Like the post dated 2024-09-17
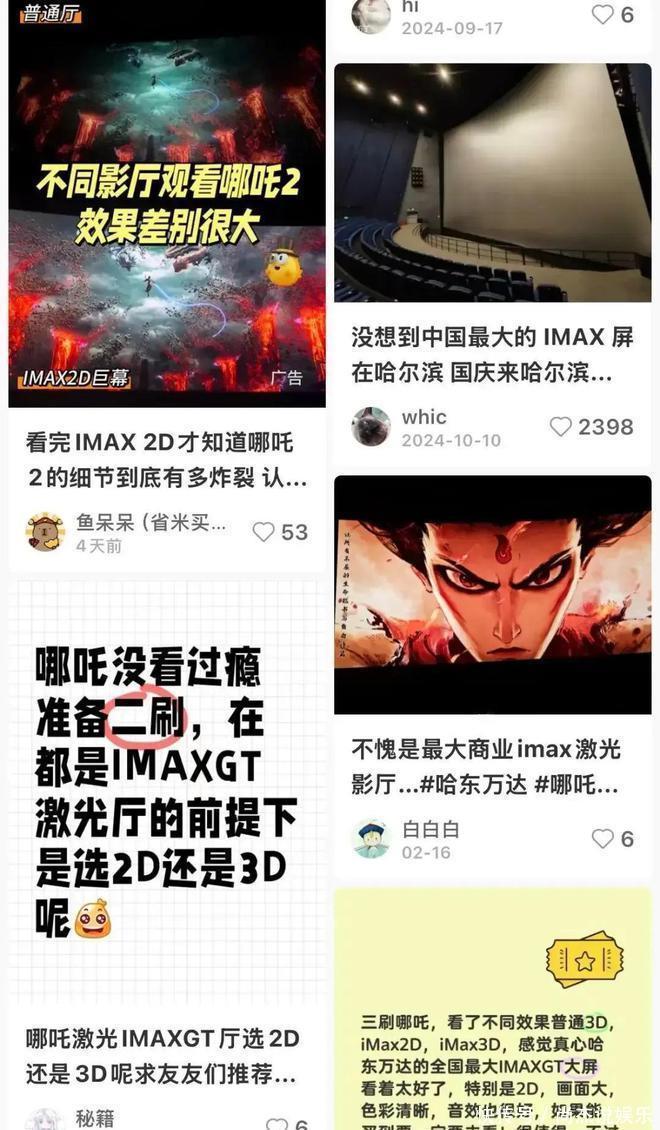 602,15
